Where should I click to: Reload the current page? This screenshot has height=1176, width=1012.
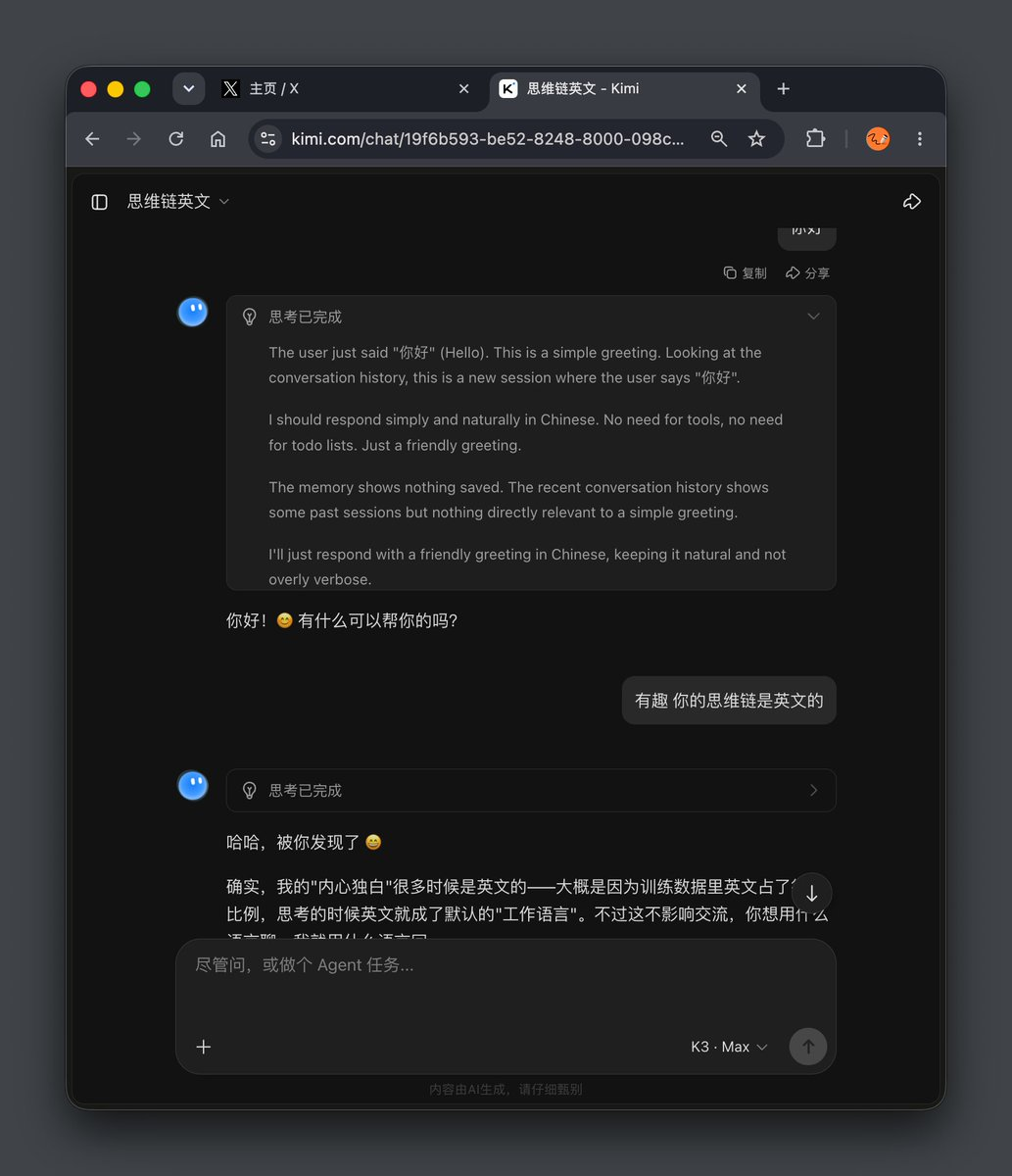(x=176, y=139)
